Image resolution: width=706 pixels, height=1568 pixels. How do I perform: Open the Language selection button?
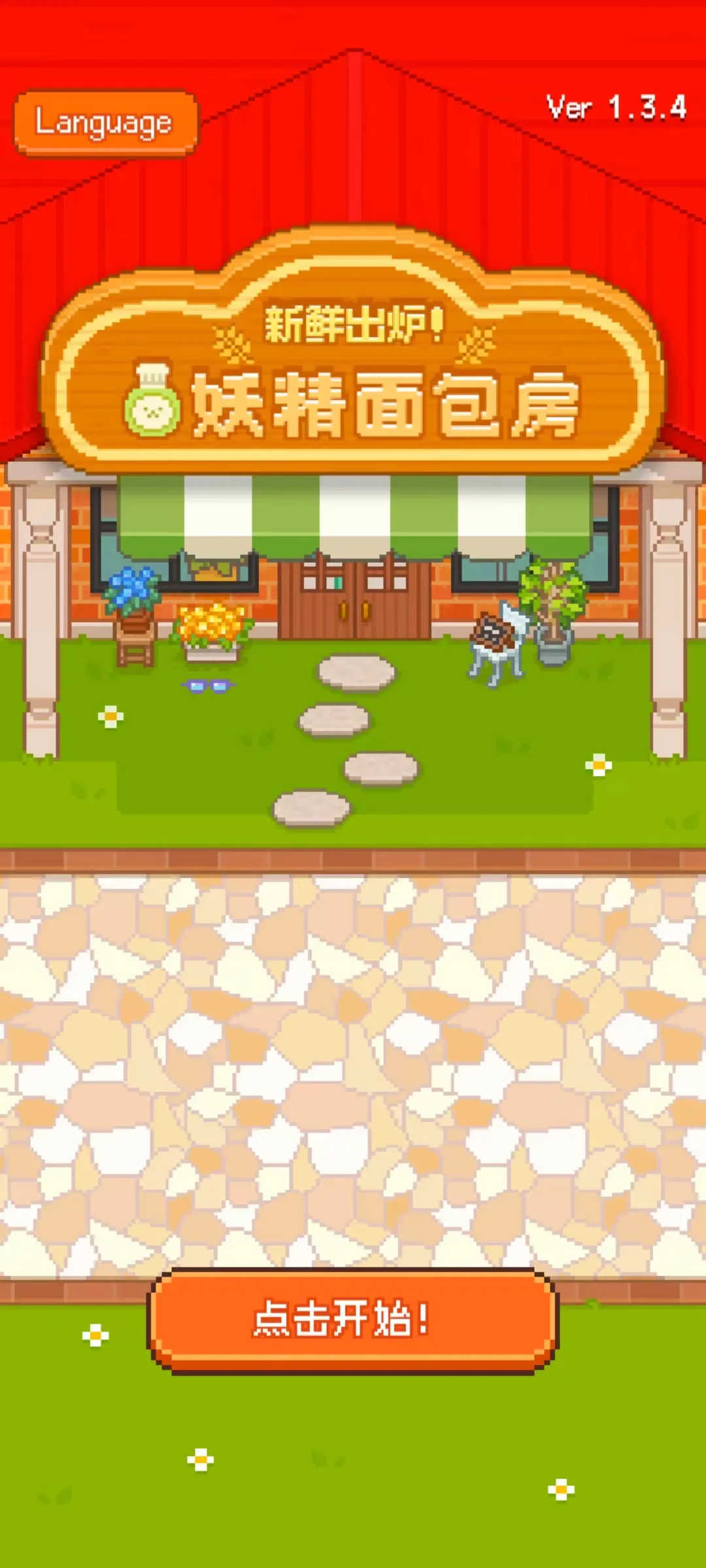(105, 123)
